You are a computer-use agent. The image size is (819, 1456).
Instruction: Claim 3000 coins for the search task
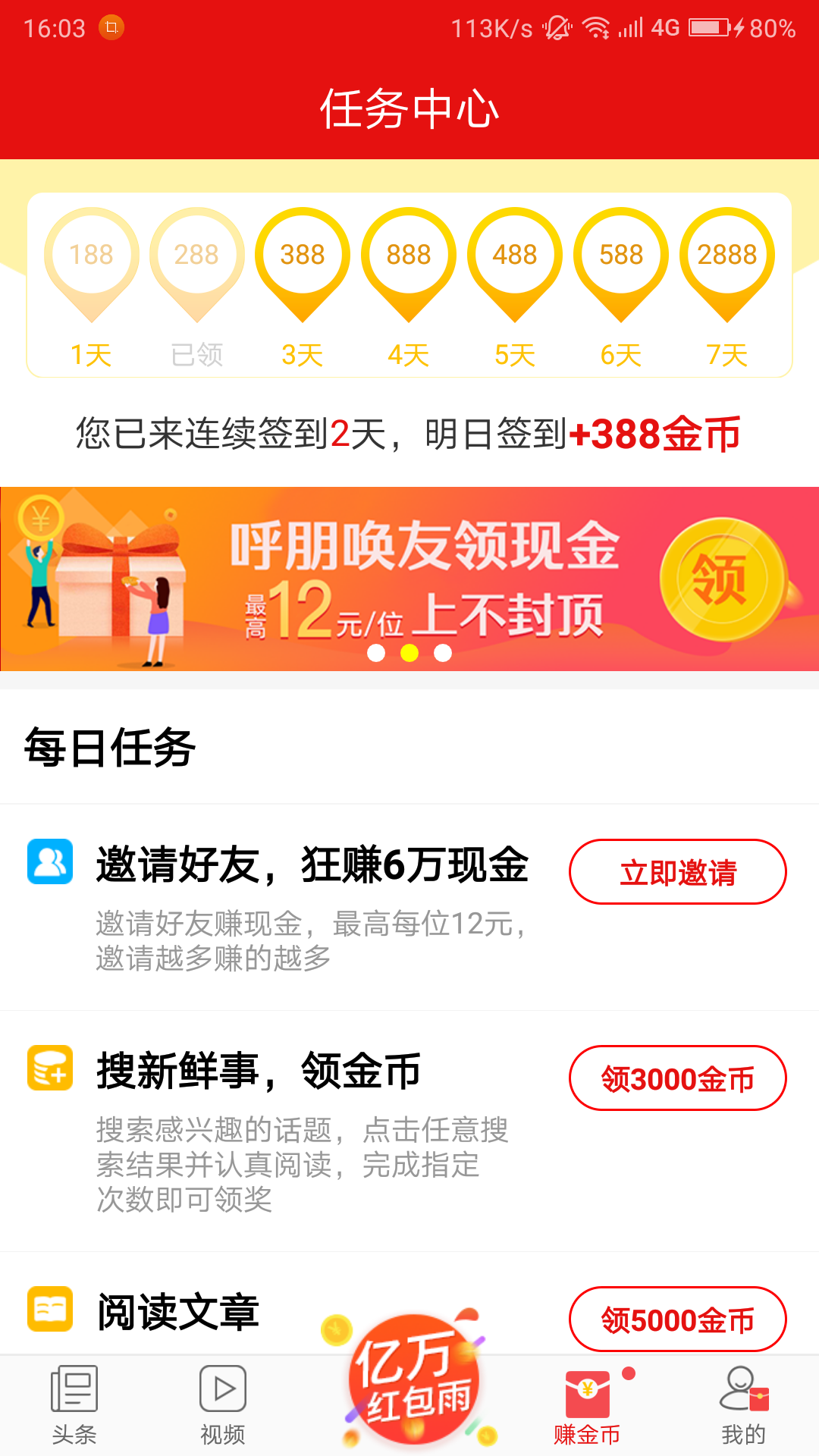[677, 1078]
